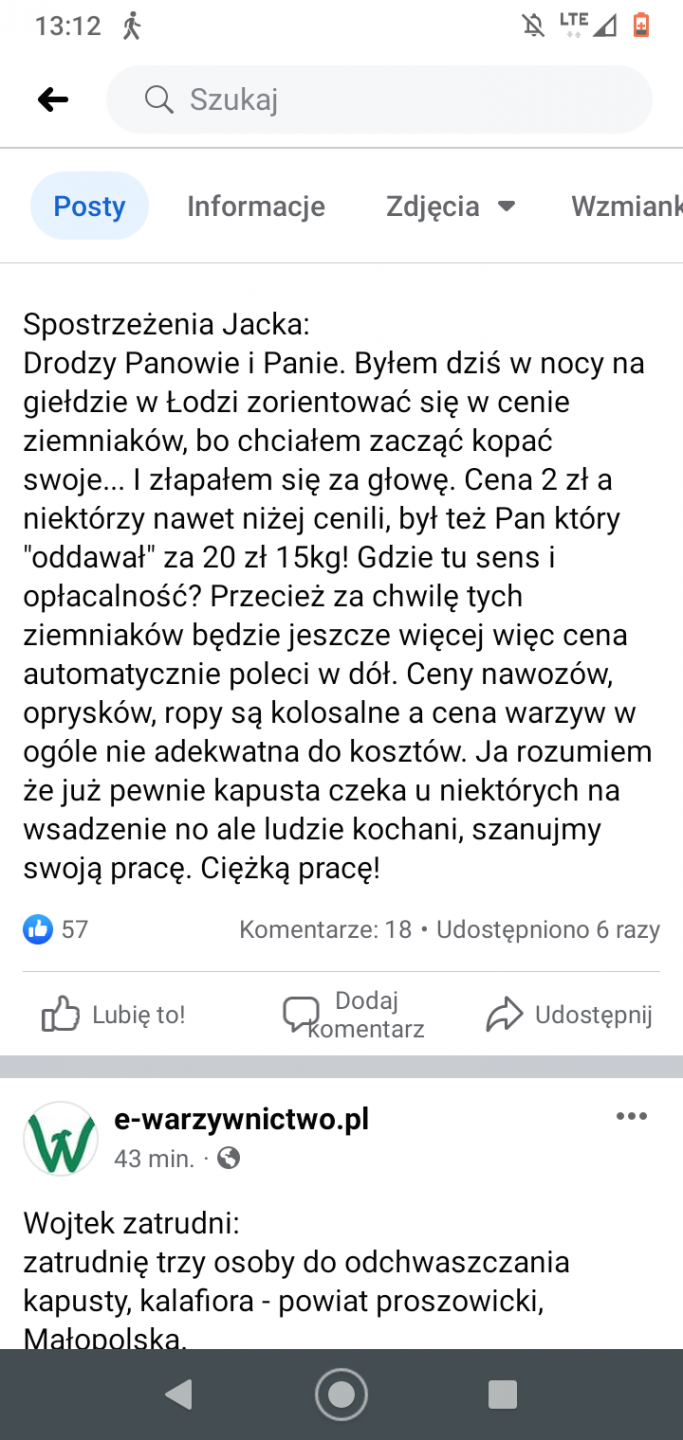Like the post with Lubię to!
This screenshot has width=683, height=1440.
tap(113, 1015)
